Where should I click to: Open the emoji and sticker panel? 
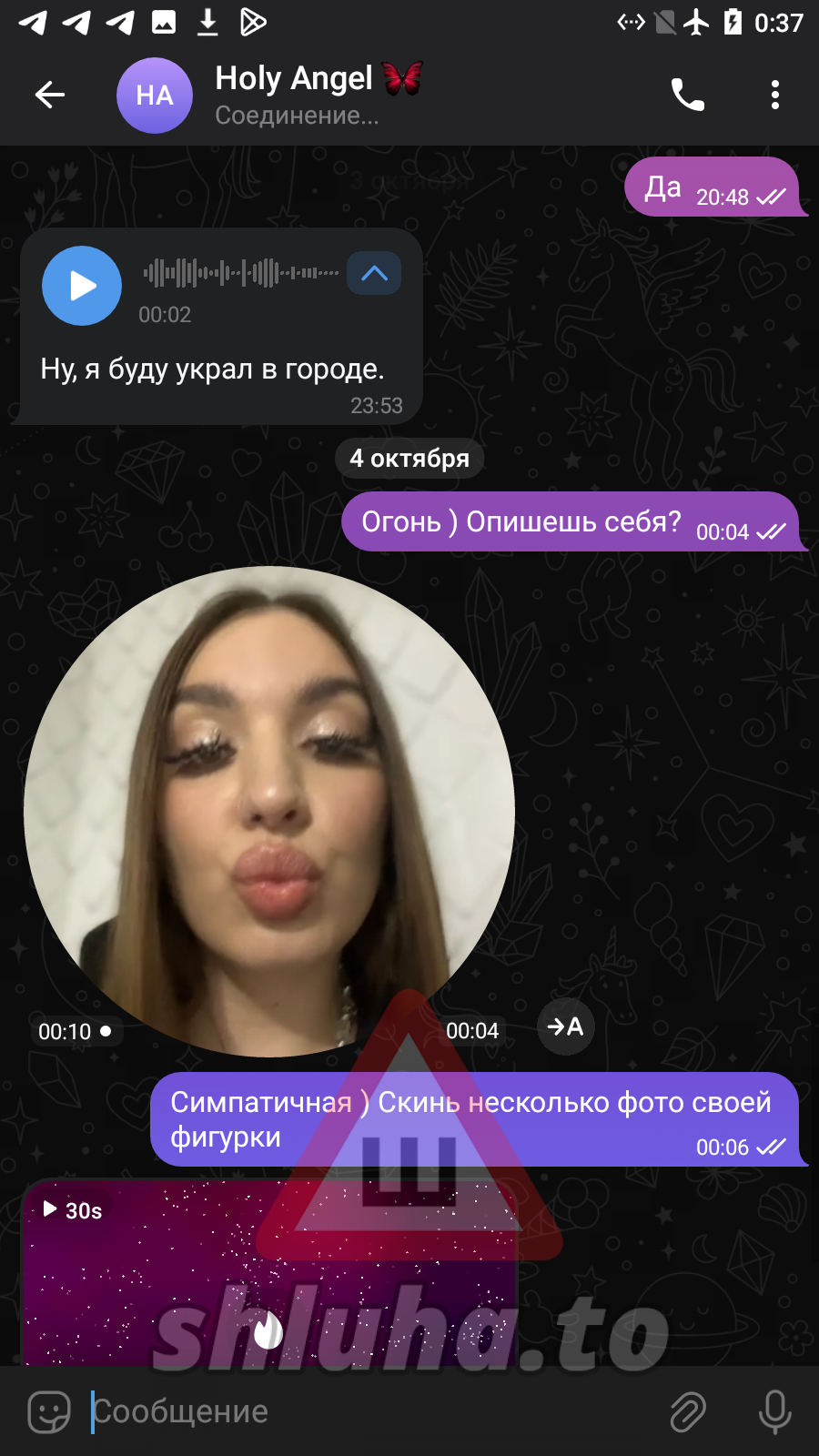click(x=49, y=1411)
